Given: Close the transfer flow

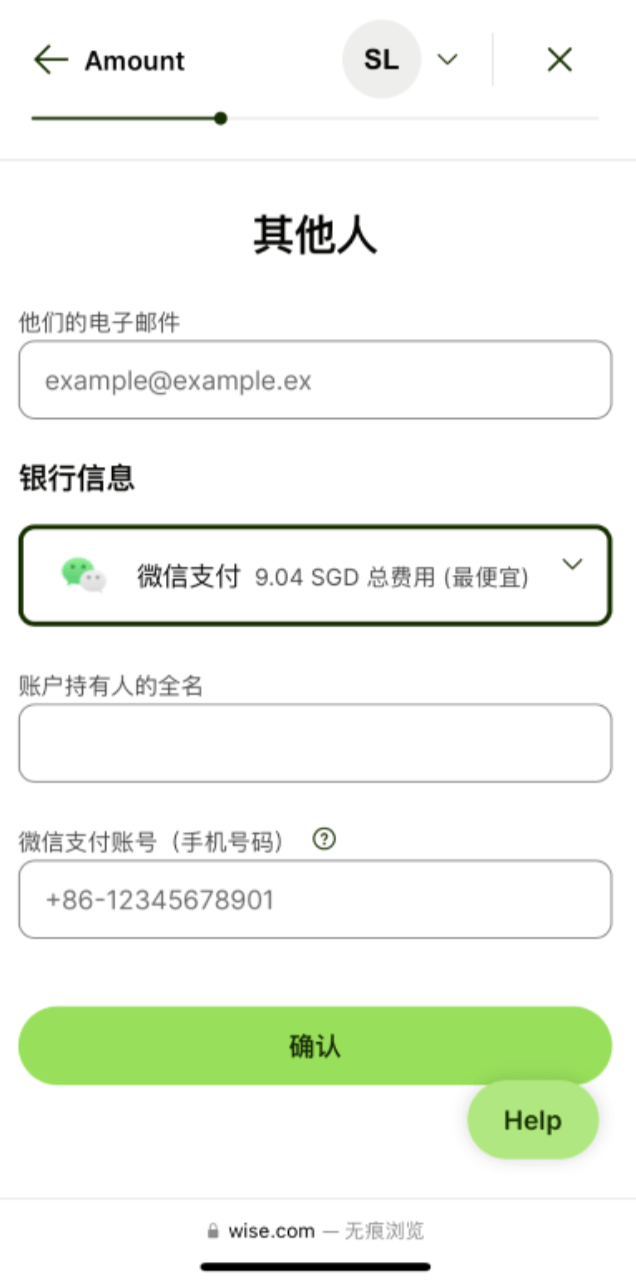Looking at the screenshot, I should click(x=559, y=60).
